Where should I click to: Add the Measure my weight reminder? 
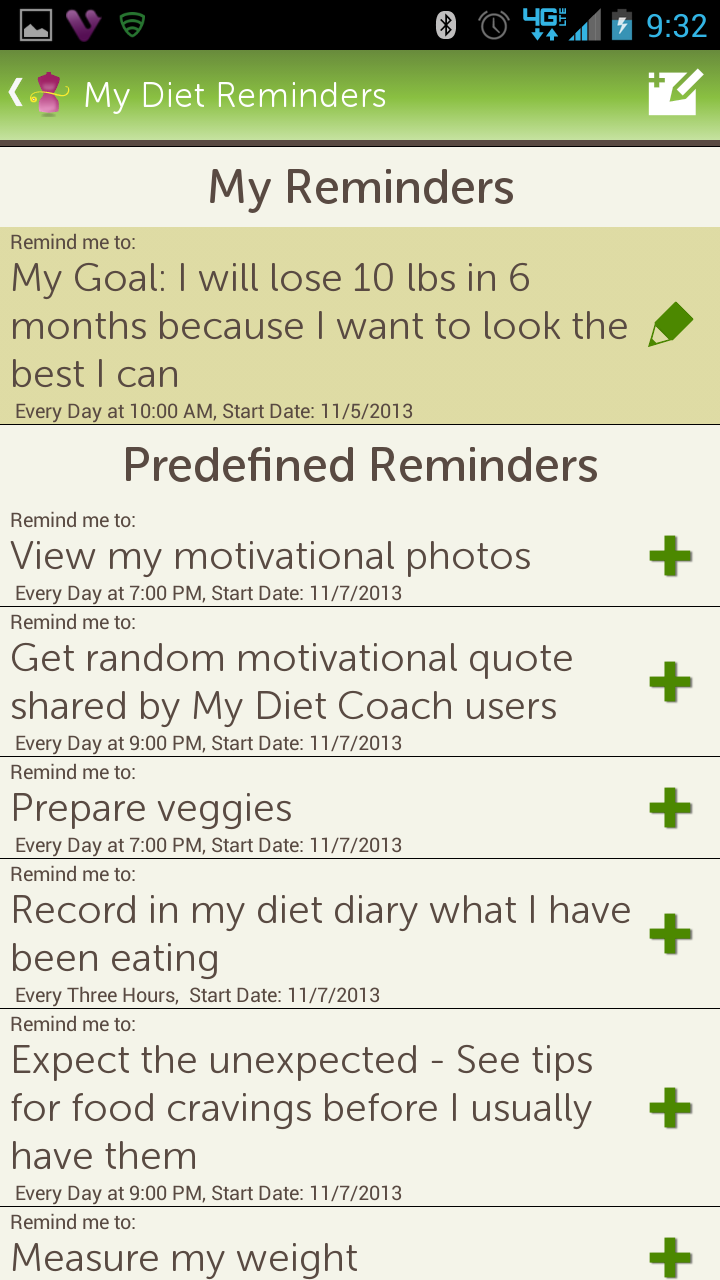670,1257
